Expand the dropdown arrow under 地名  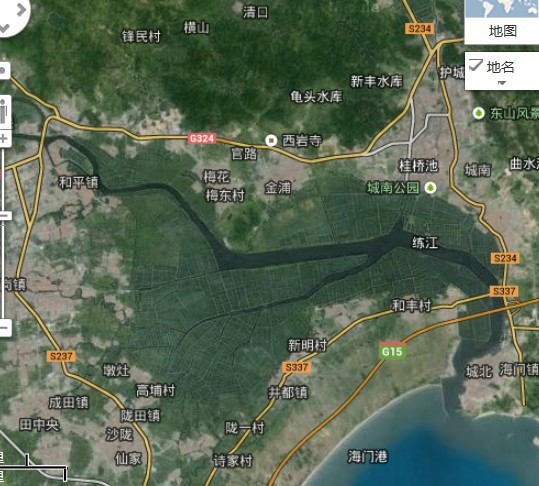pyautogui.click(x=502, y=83)
